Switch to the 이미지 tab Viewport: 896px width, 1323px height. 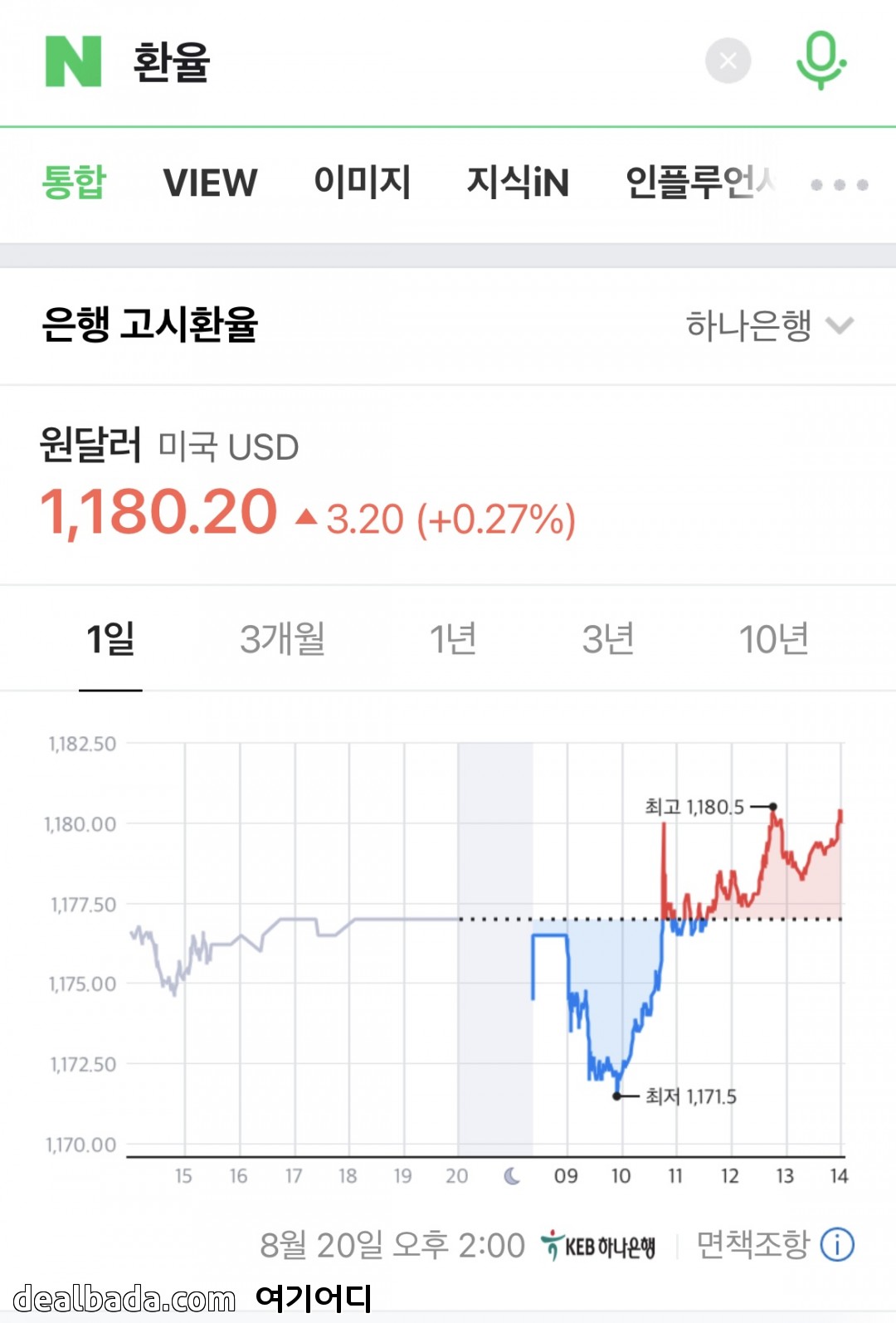point(362,183)
